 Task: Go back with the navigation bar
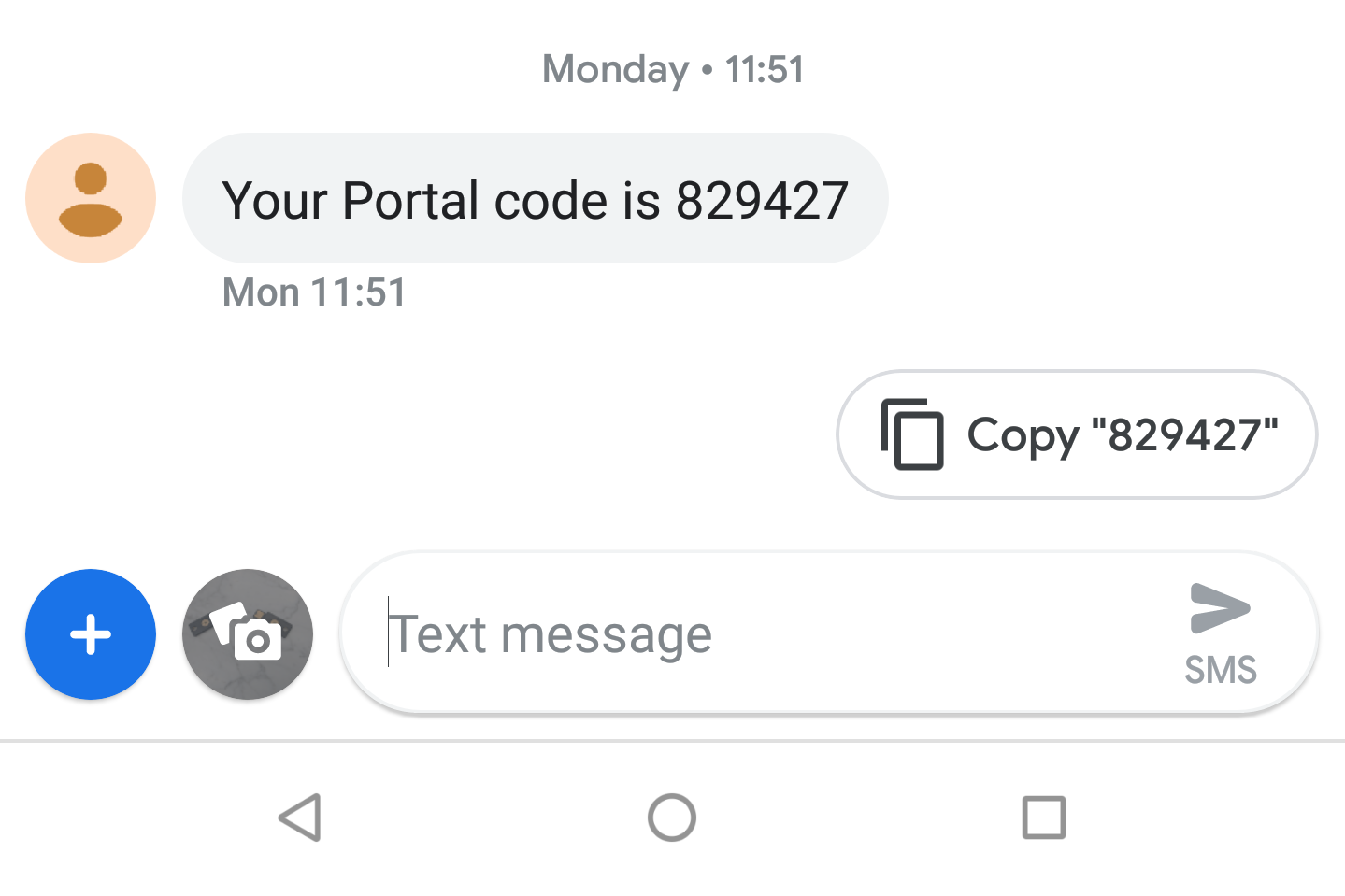301,818
